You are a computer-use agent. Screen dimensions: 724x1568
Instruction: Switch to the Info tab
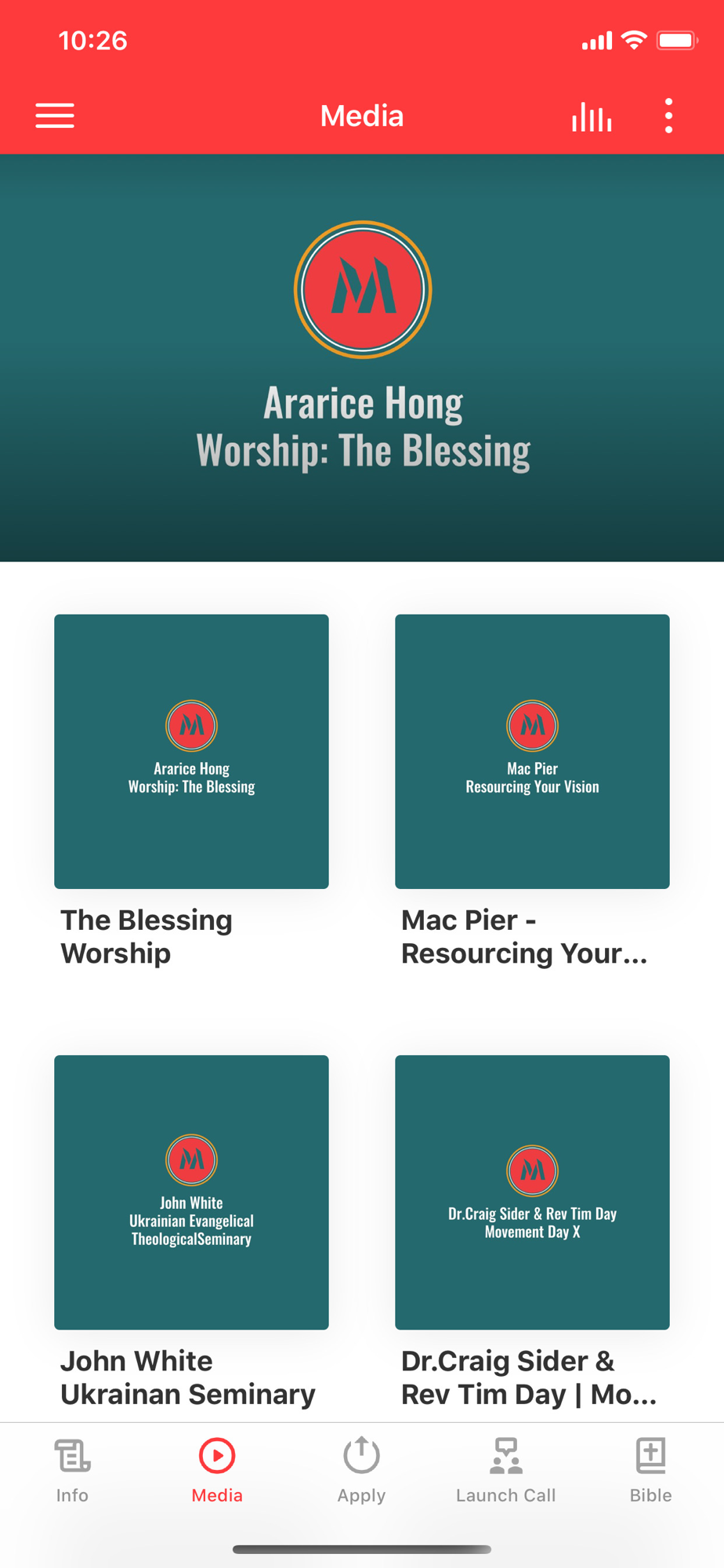tap(72, 1471)
